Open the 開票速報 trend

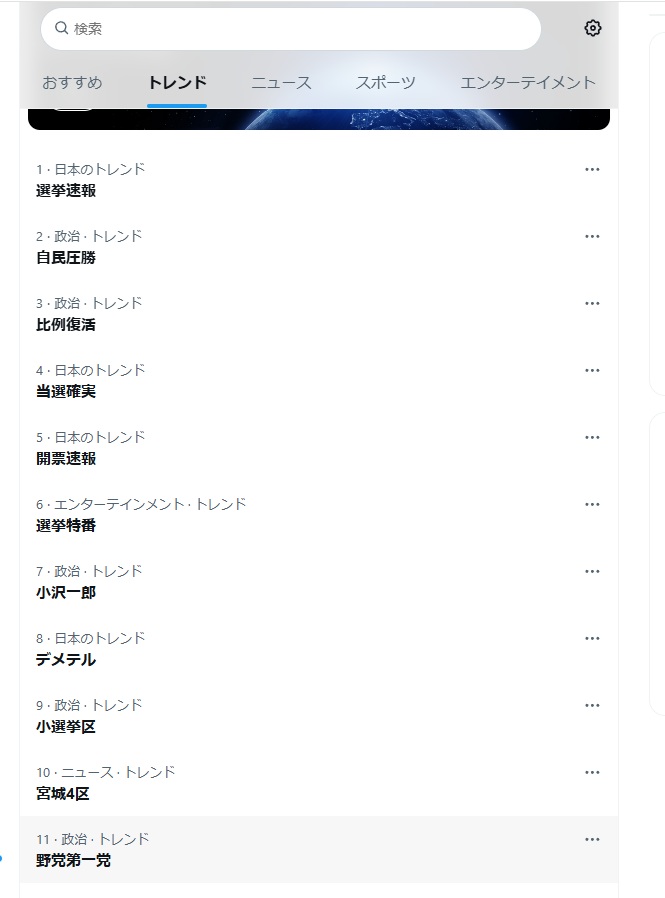click(x=66, y=459)
